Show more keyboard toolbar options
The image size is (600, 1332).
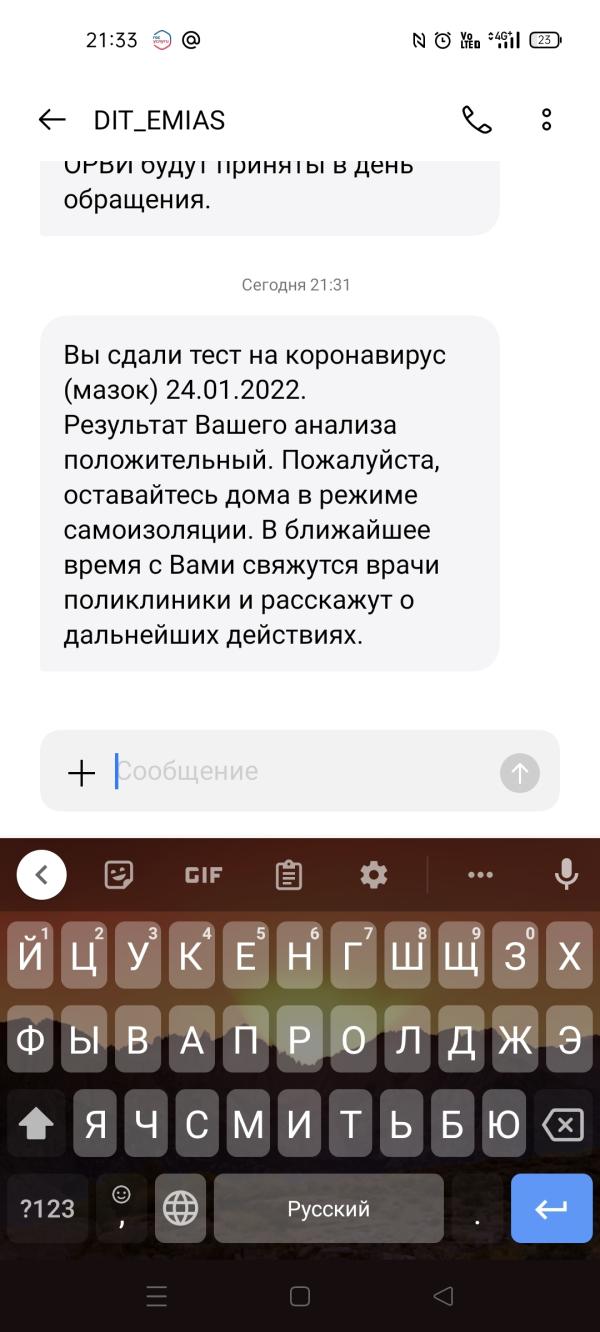click(x=480, y=875)
